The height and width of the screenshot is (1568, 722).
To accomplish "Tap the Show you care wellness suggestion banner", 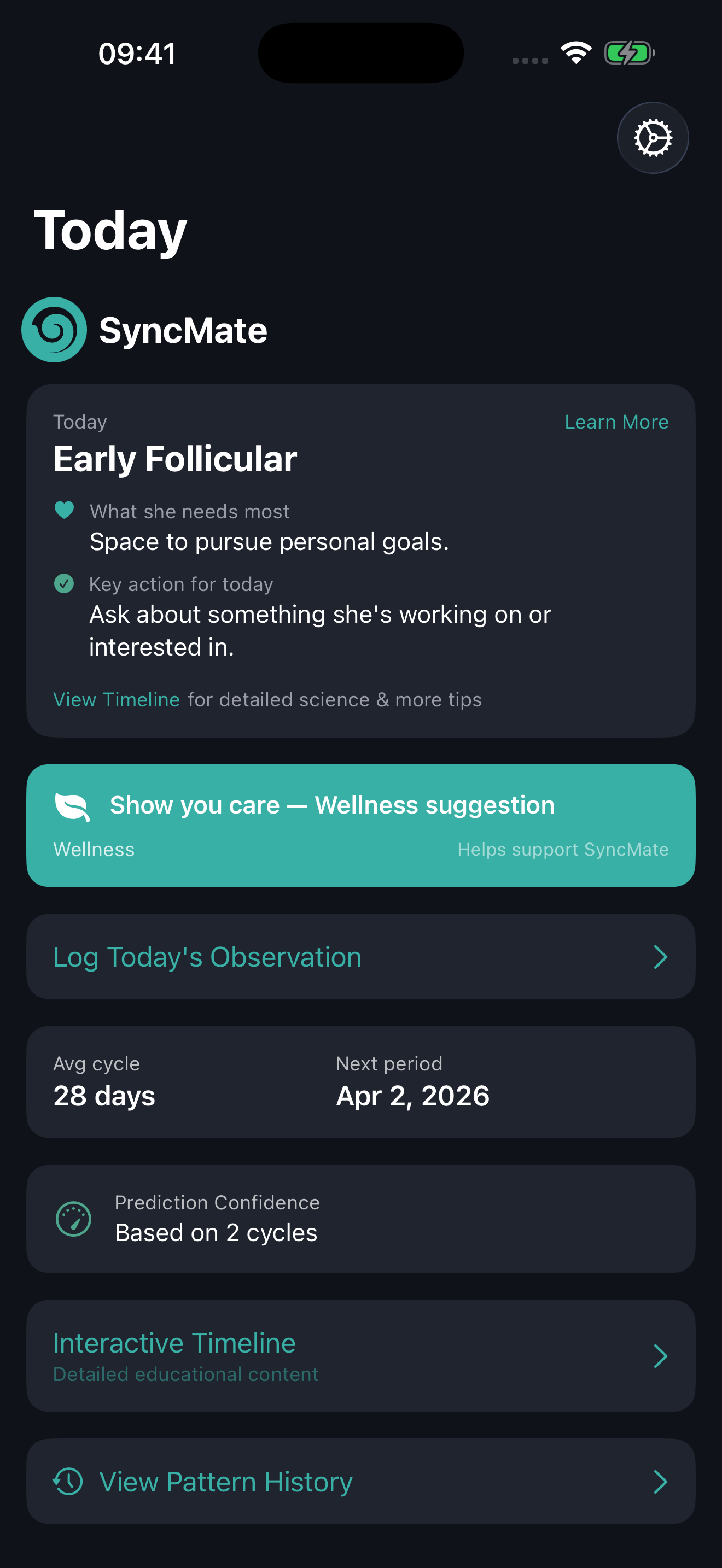I will (360, 825).
